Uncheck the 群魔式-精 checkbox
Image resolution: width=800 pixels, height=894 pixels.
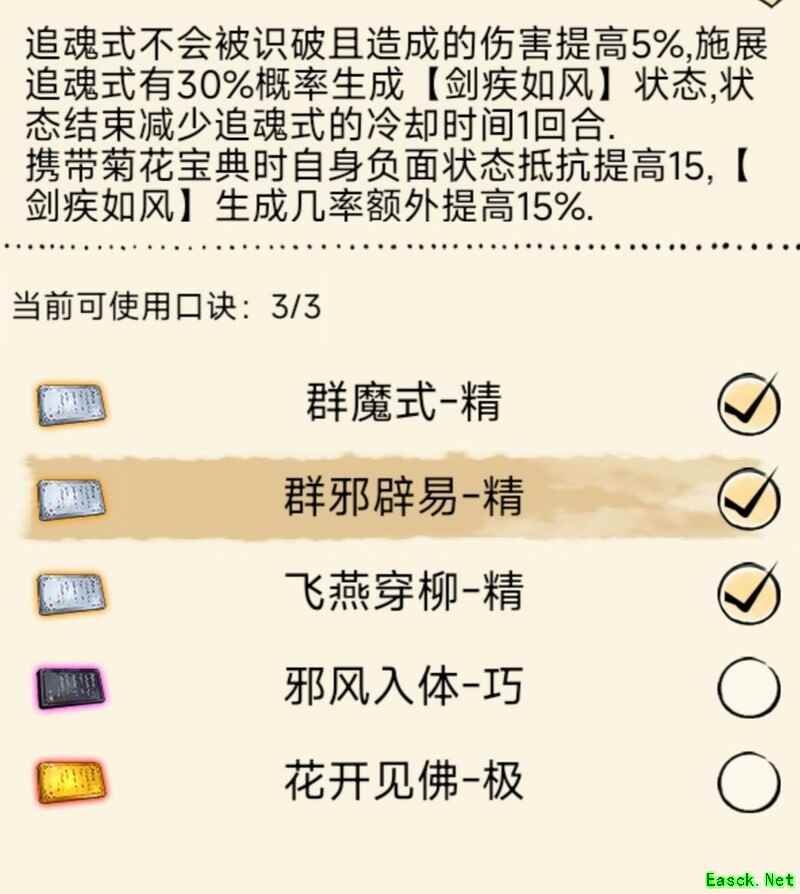pos(748,405)
